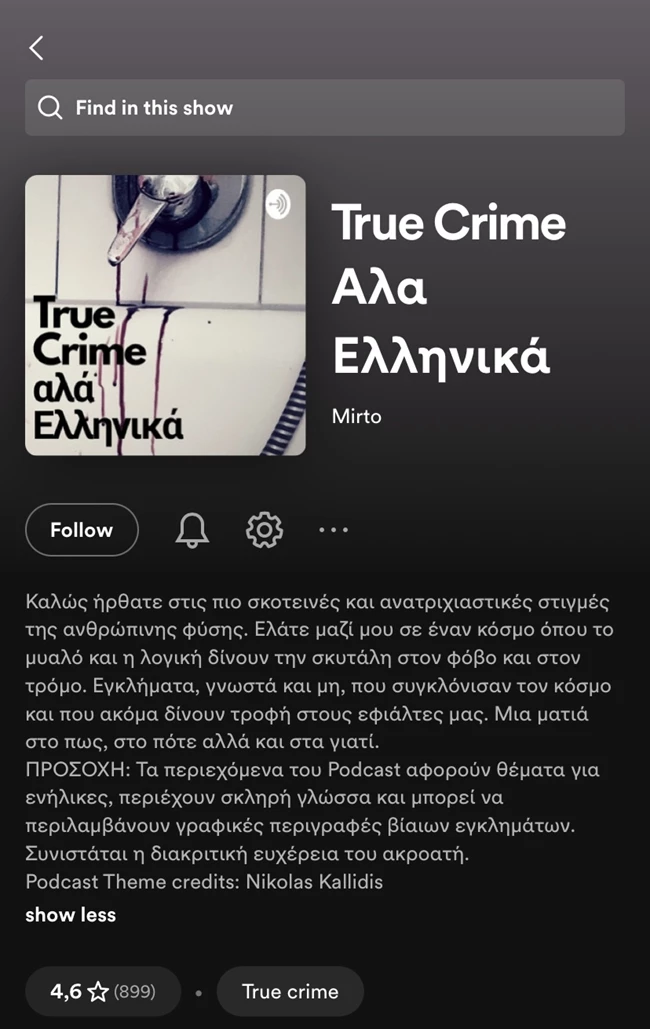Viewport: 650px width, 1029px height.
Task: Go back using the top arrow
Action: pos(37,47)
